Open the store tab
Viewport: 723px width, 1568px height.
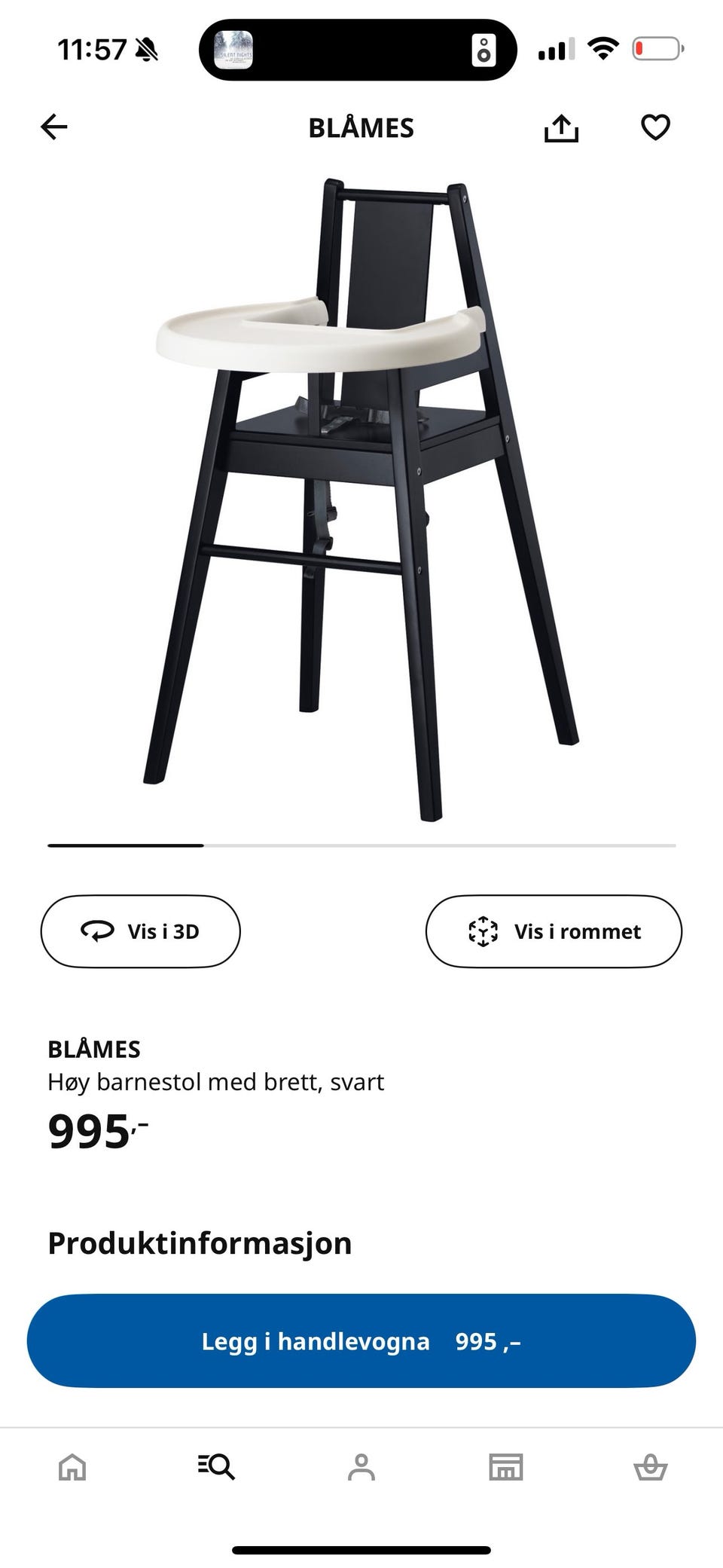pyautogui.click(x=506, y=1467)
